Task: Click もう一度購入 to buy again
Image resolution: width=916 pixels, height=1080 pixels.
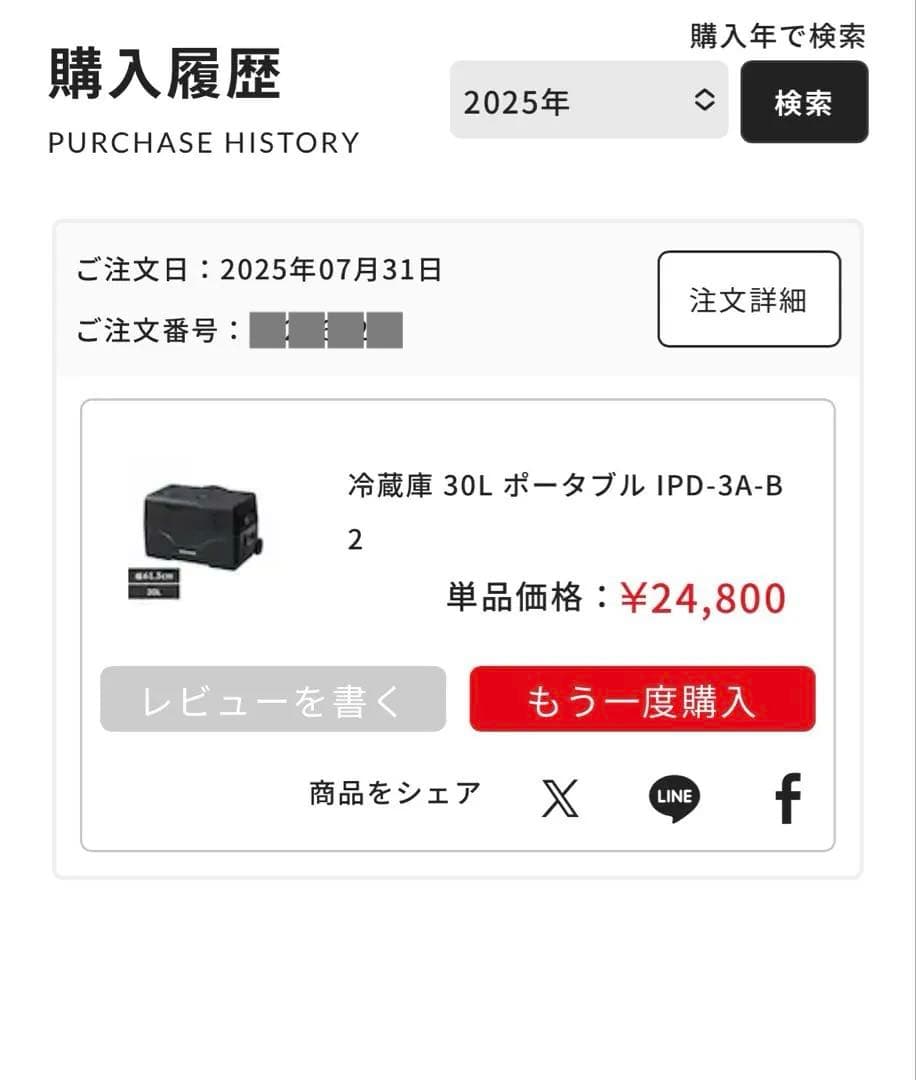Action: (642, 701)
